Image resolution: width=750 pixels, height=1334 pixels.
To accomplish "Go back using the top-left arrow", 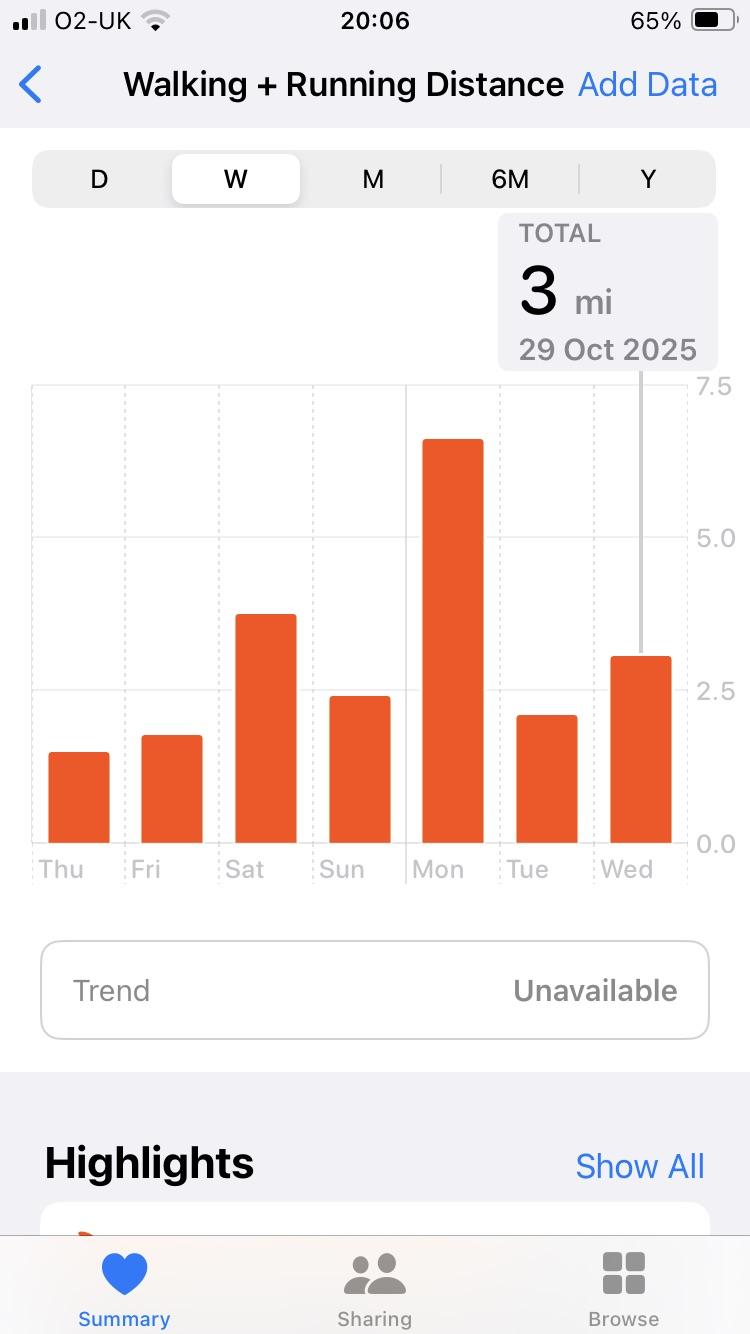I will 31,85.
